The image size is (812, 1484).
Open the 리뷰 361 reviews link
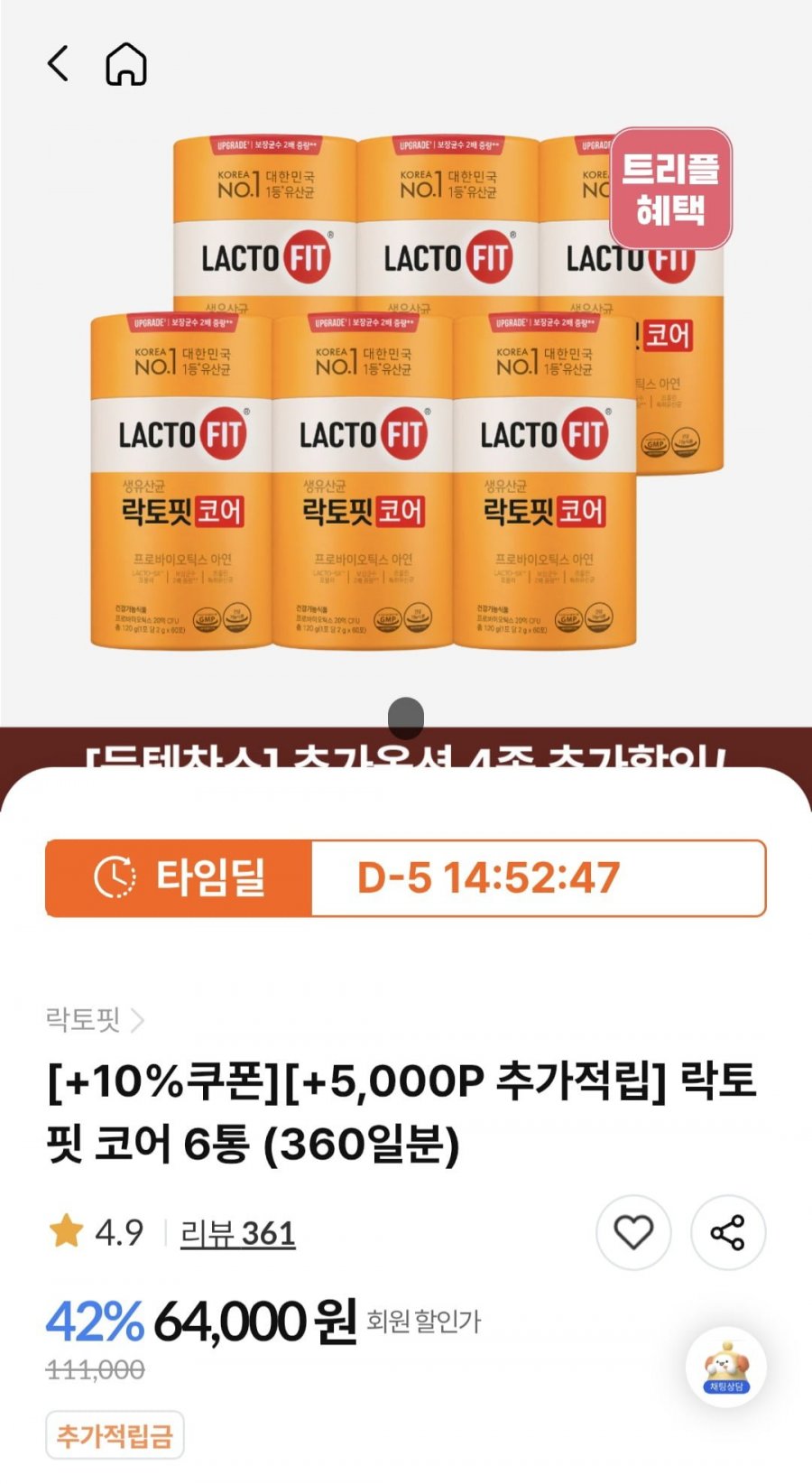(237, 1233)
